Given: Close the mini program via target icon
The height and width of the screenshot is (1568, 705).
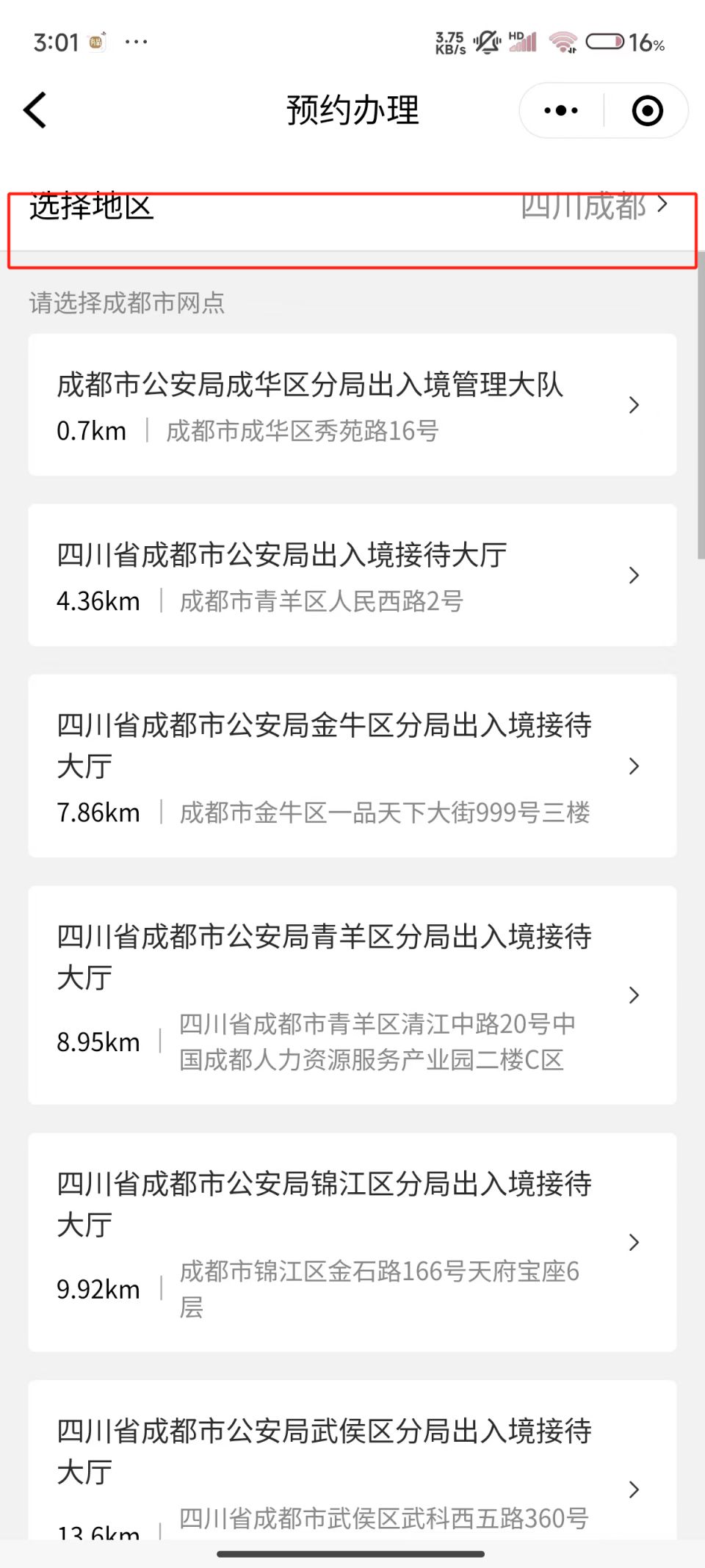Looking at the screenshot, I should coord(647,111).
